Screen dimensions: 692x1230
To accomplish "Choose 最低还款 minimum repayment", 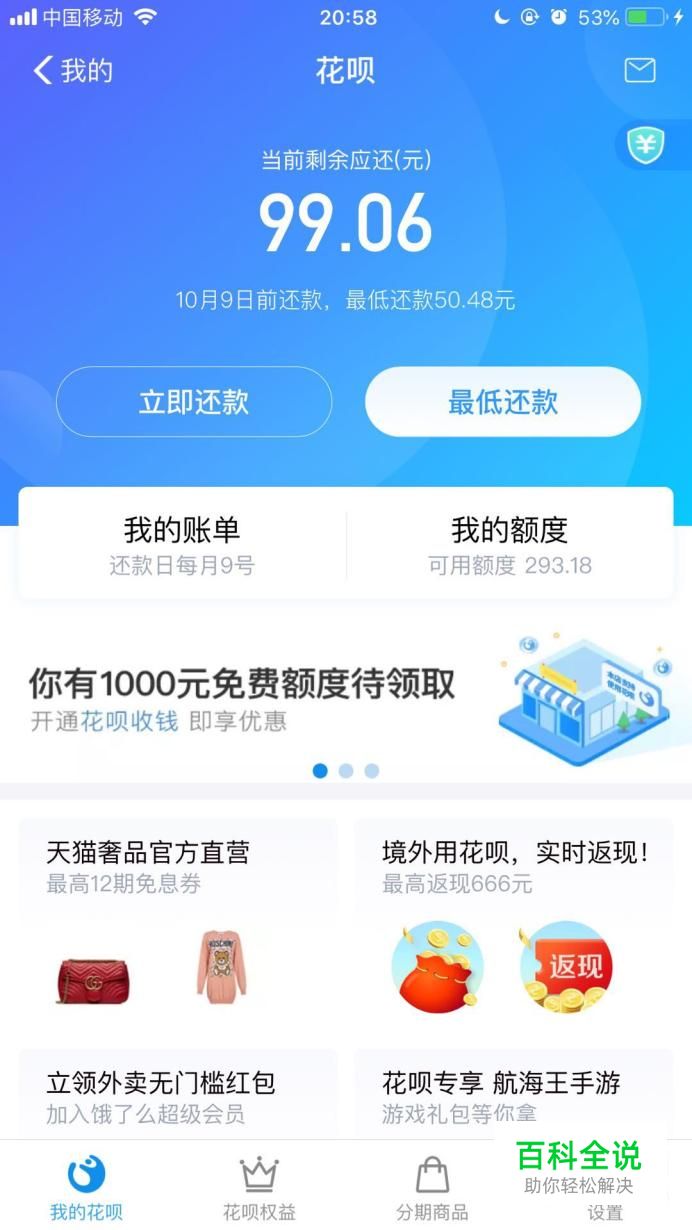I will coord(502,402).
